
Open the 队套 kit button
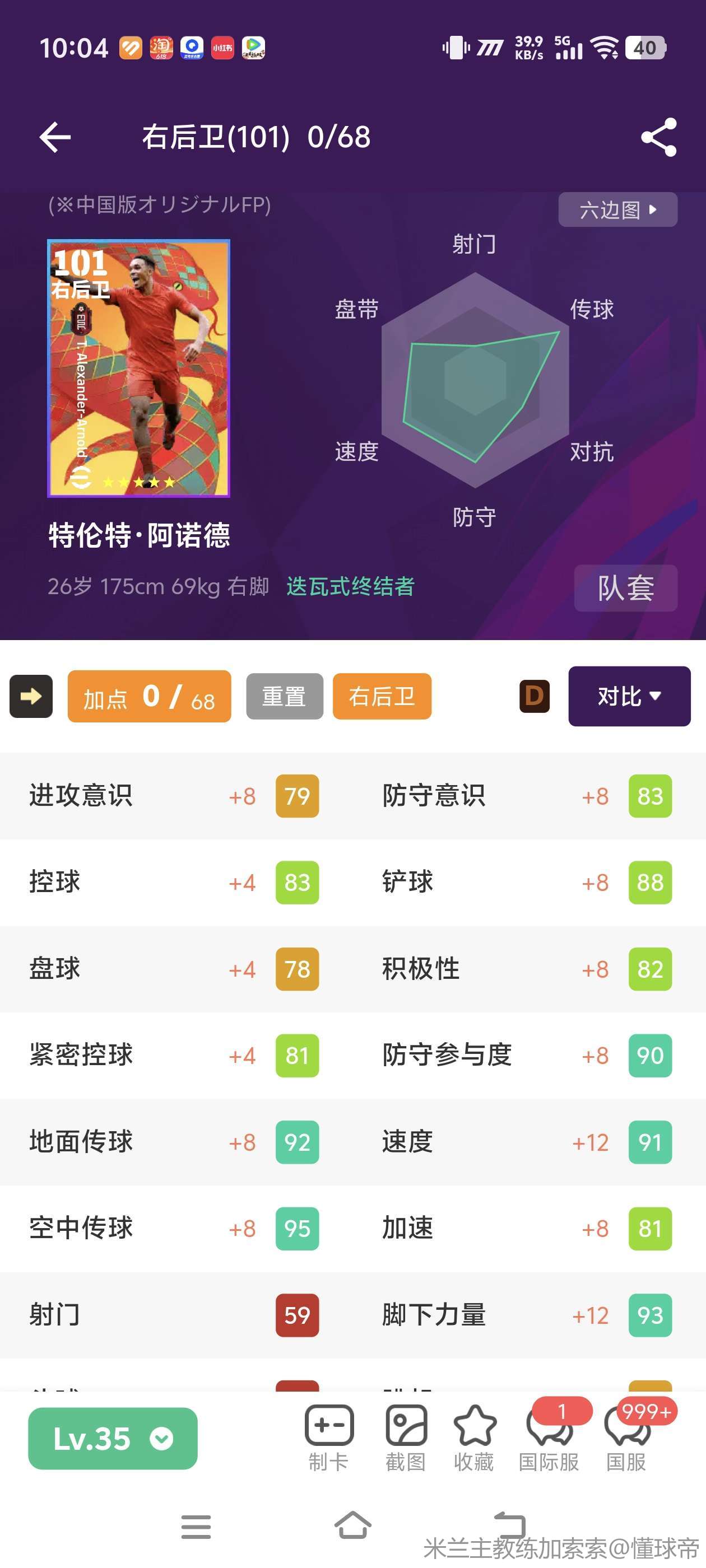coord(625,588)
